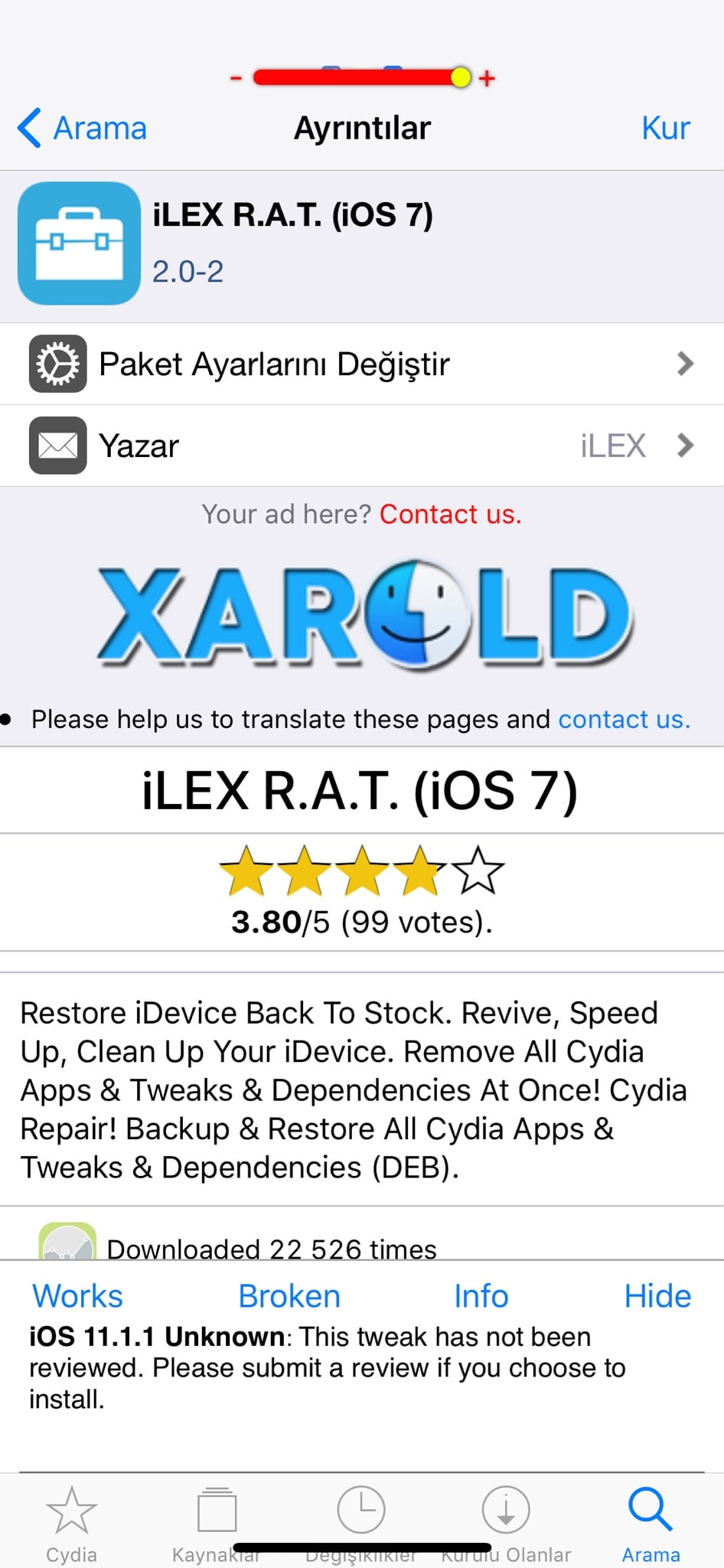Screen dimensions: 724x1568
Task: Tap the red plus button at top
Action: pyautogui.click(x=488, y=78)
